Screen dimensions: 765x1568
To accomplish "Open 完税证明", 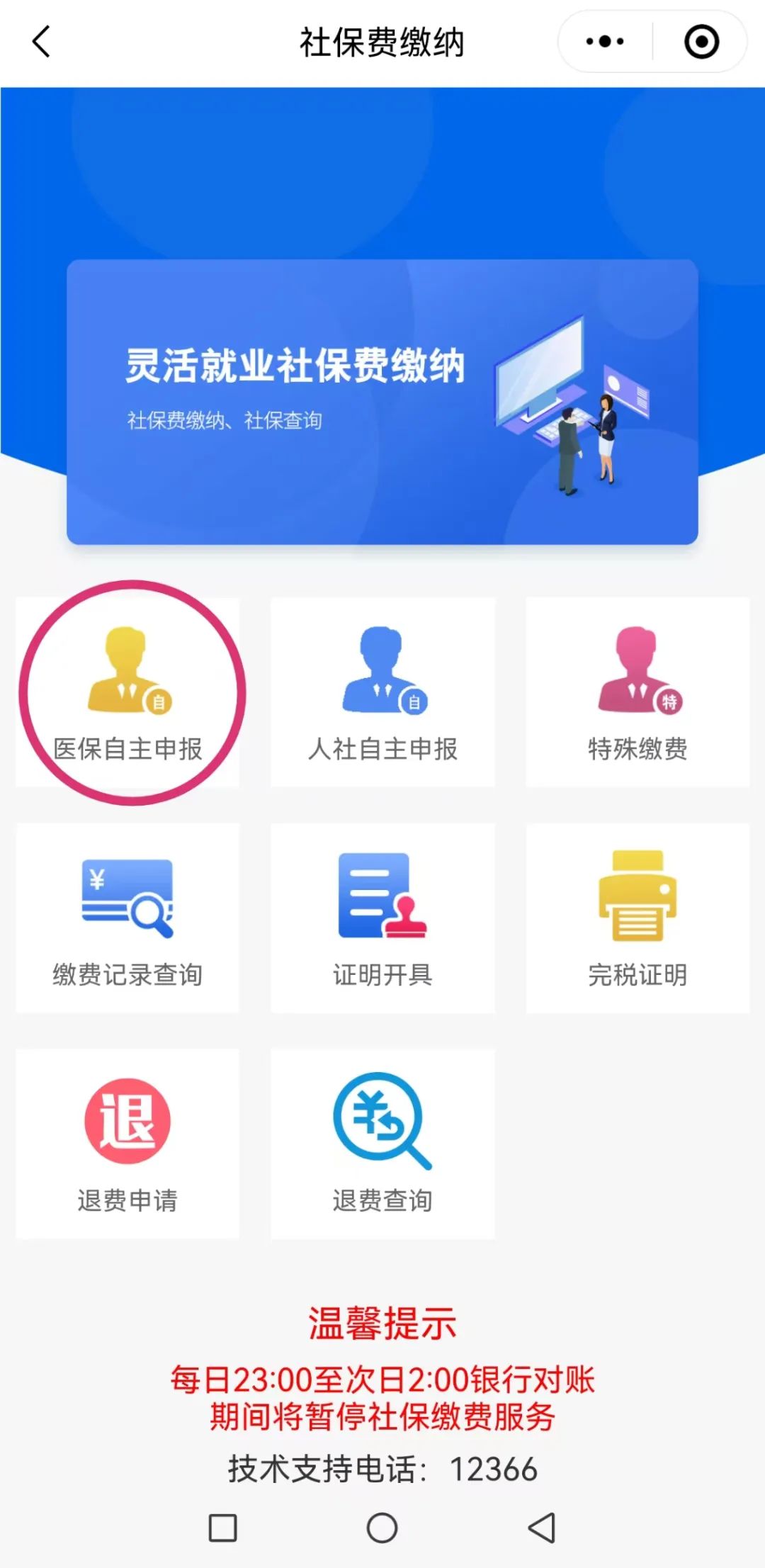I will (x=637, y=918).
